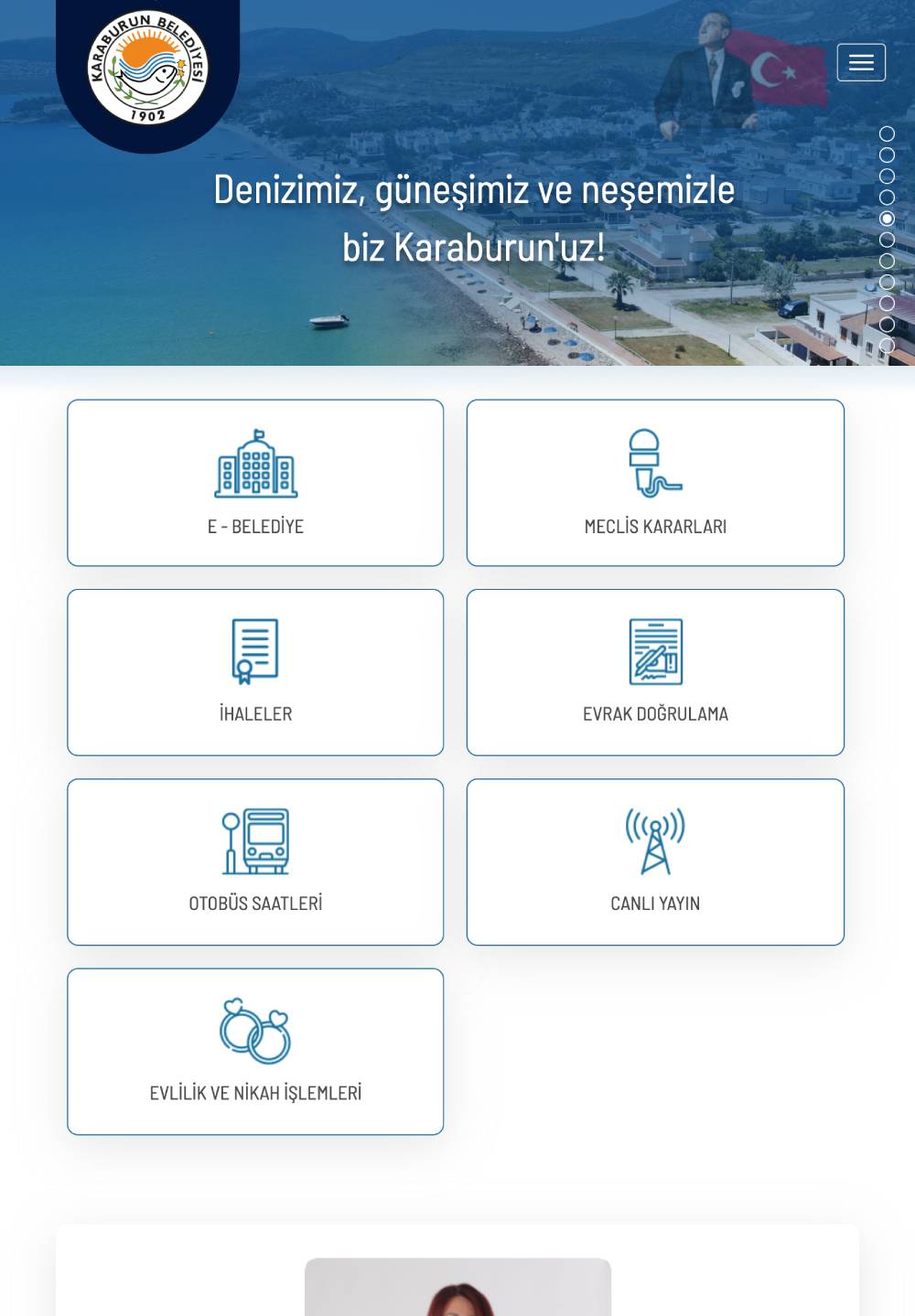915x1316 pixels.
Task: Open the hamburger navigation menu
Action: pyautogui.click(x=861, y=62)
